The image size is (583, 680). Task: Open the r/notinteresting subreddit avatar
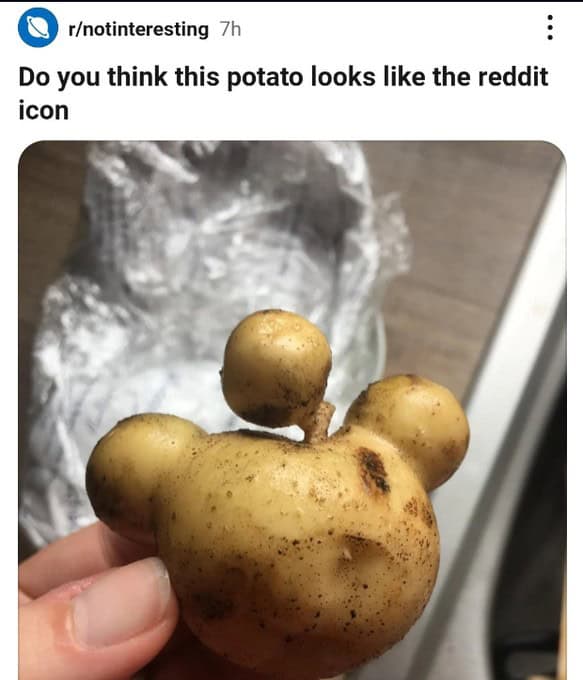[x=38, y=27]
